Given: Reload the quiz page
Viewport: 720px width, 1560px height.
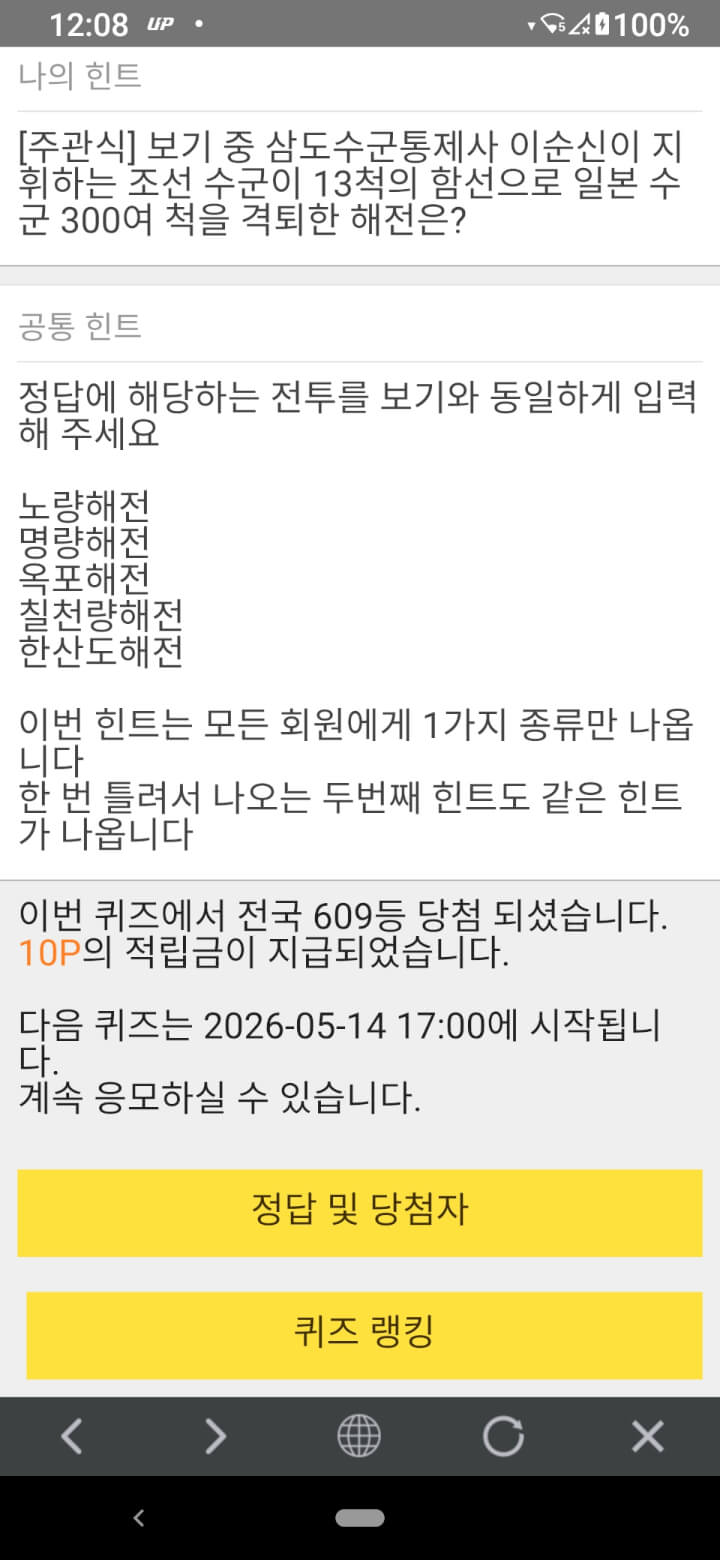Looking at the screenshot, I should point(503,1437).
